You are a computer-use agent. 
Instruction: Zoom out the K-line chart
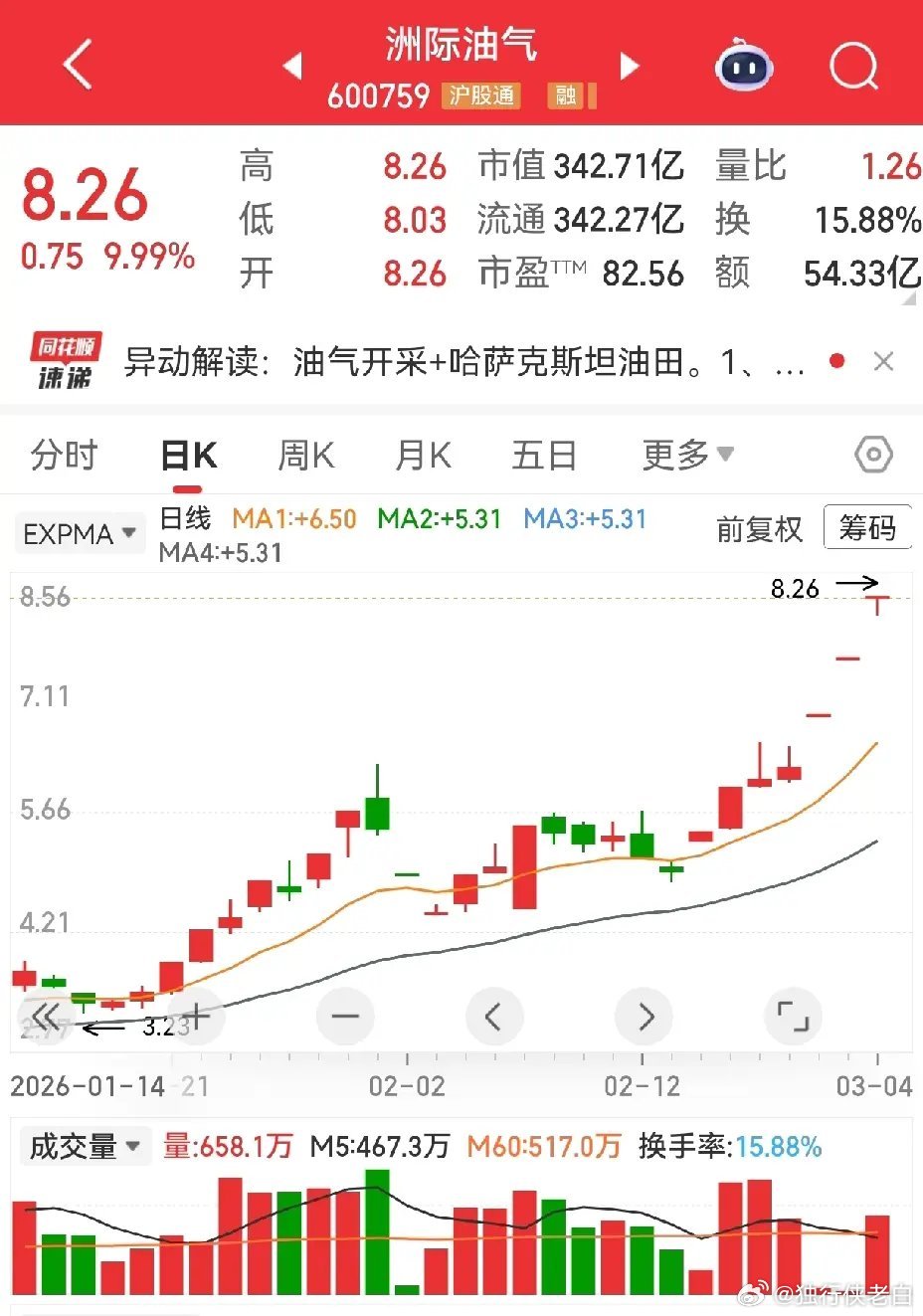[345, 1017]
